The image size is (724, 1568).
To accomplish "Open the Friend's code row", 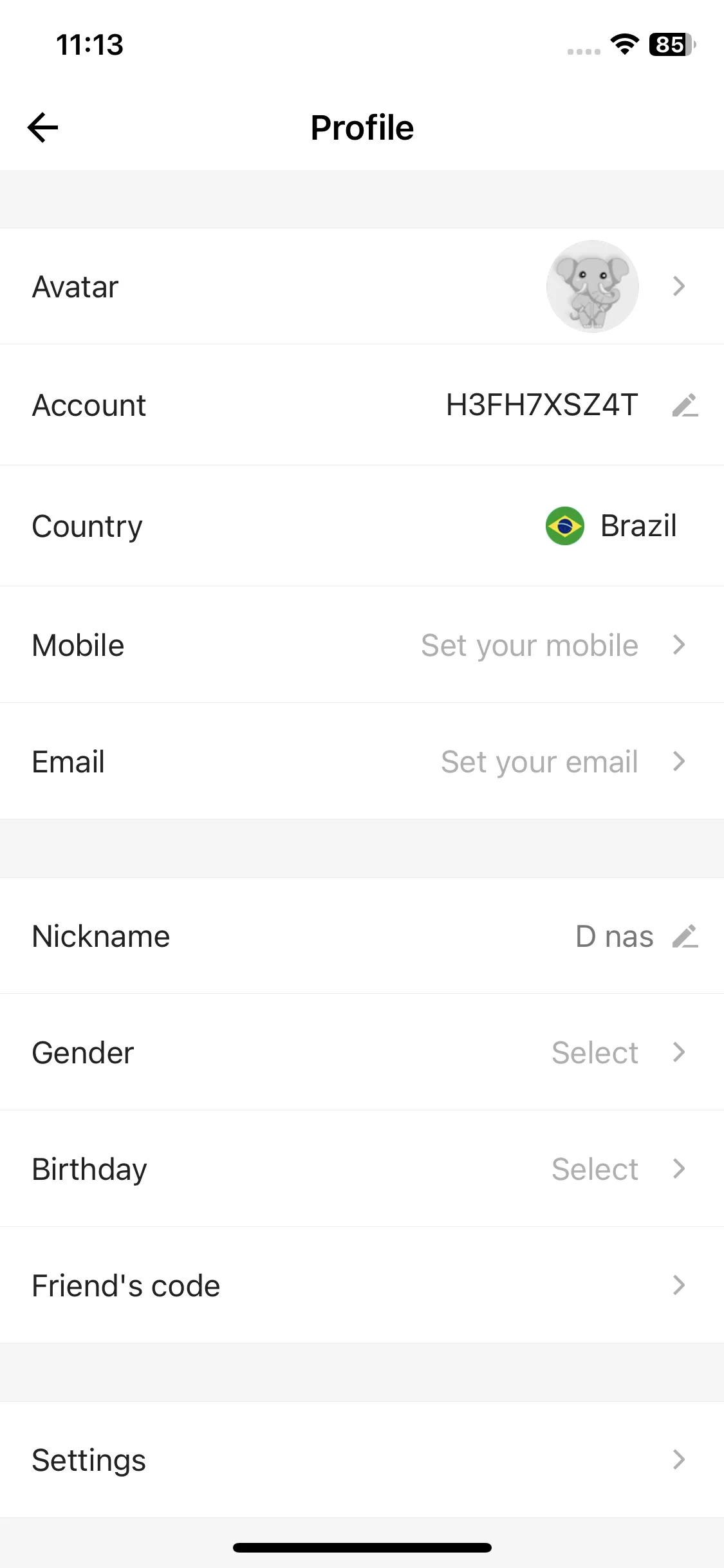I will (x=362, y=1285).
